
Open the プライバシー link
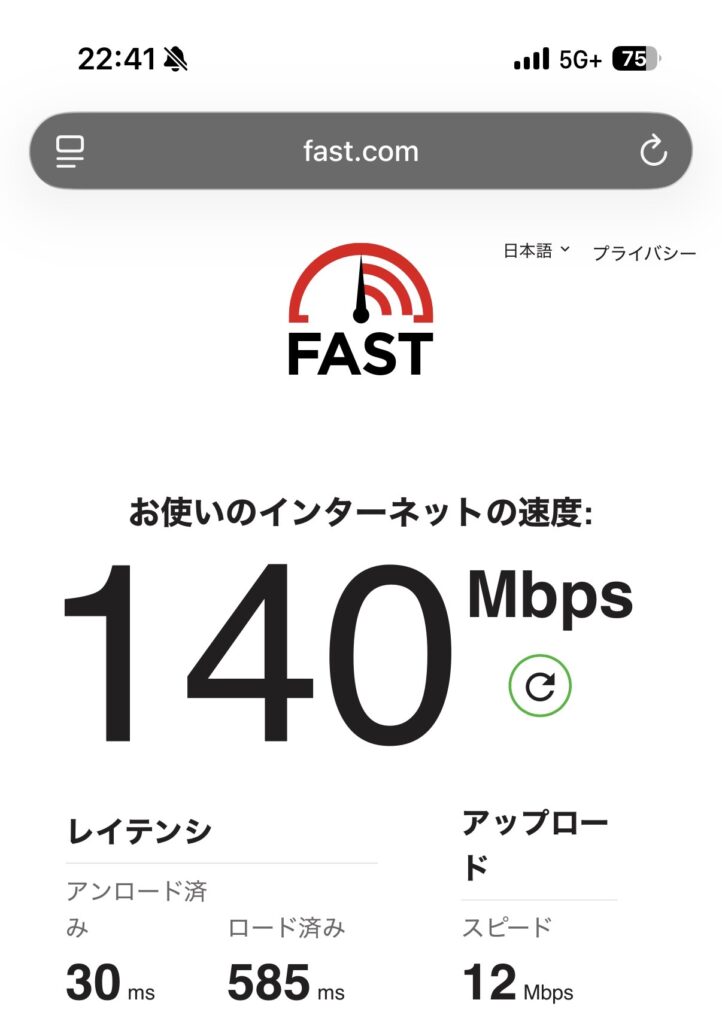click(x=643, y=253)
